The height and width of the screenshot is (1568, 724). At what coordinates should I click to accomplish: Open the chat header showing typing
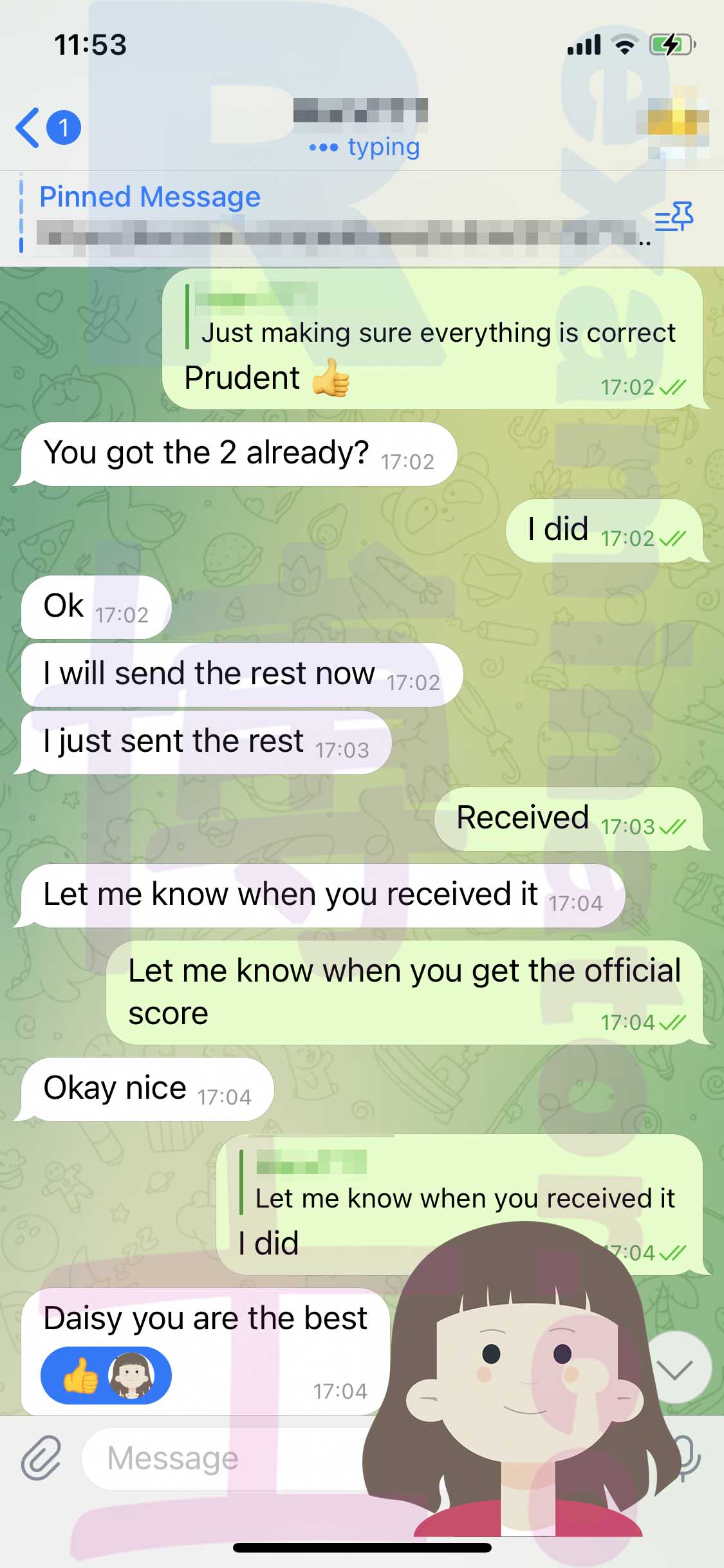(362, 129)
